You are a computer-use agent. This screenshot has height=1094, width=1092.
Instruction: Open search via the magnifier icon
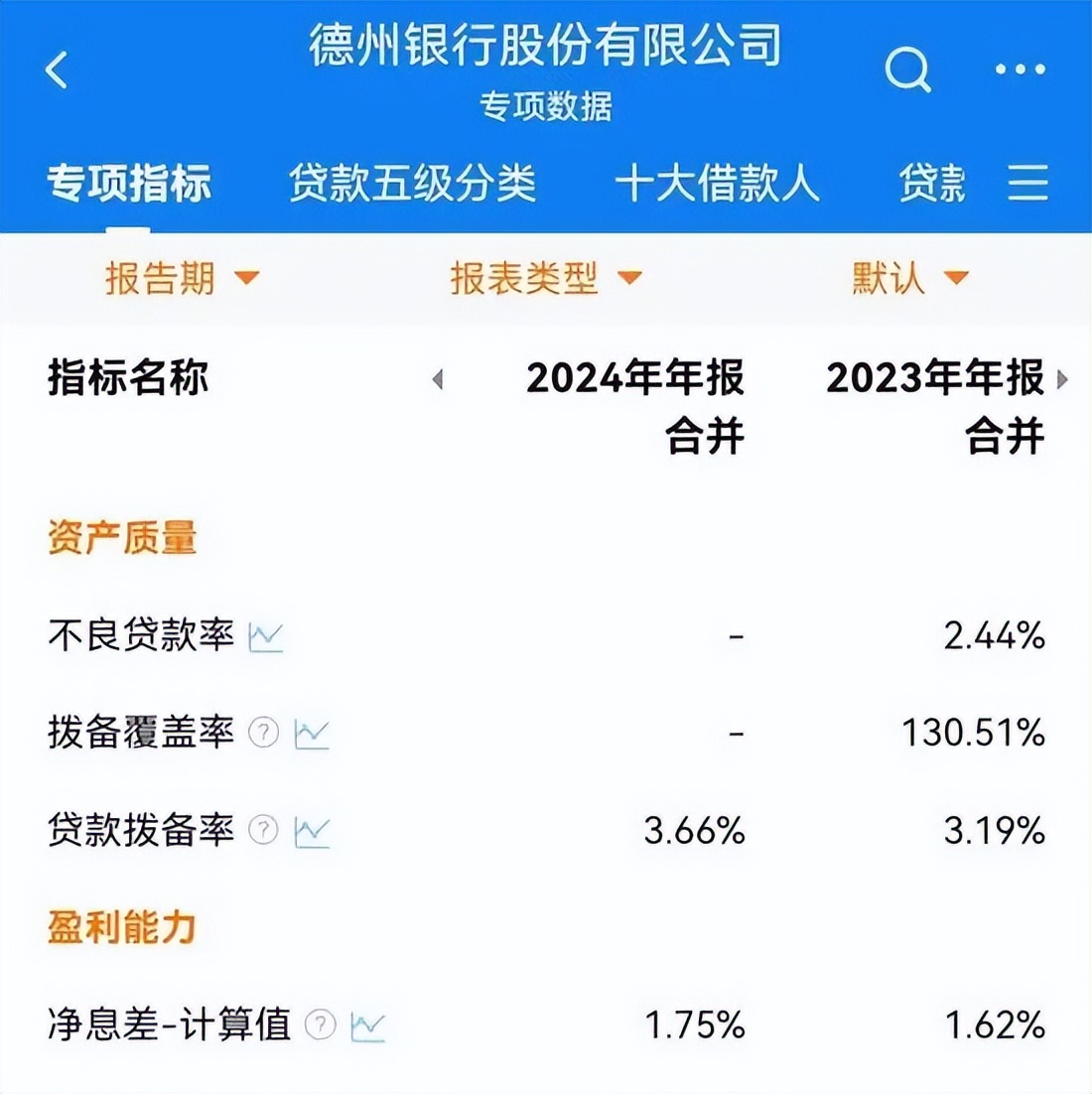point(907,69)
